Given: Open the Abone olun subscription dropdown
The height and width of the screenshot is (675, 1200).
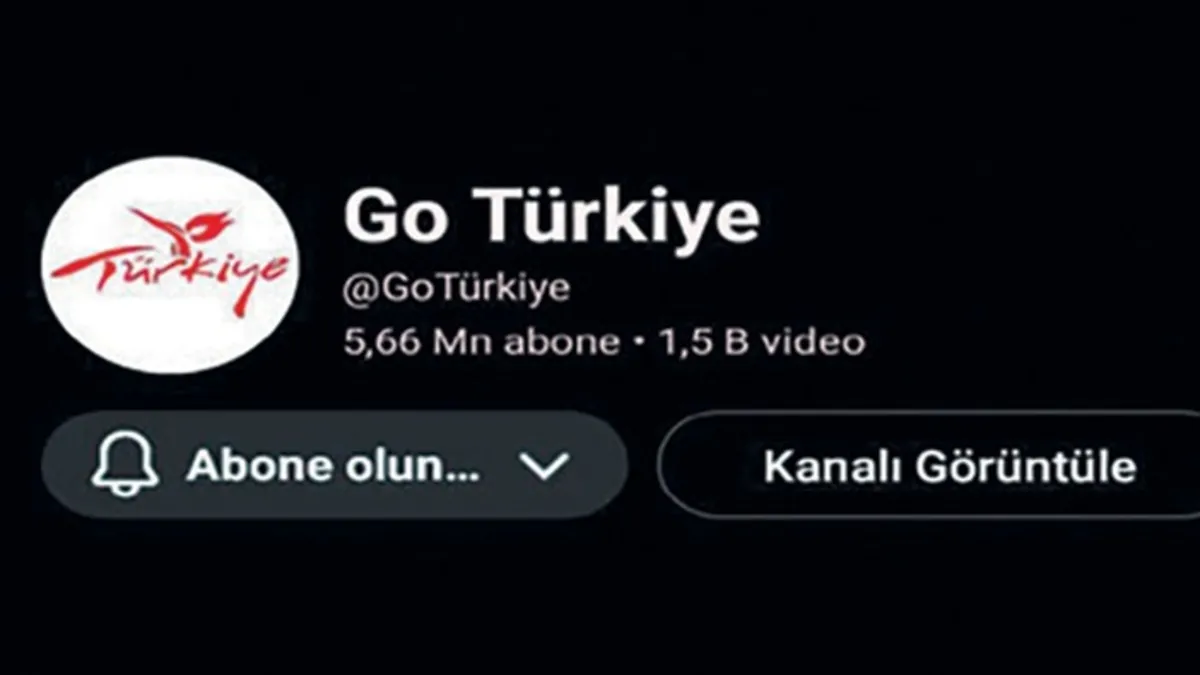Looking at the screenshot, I should pos(545,465).
